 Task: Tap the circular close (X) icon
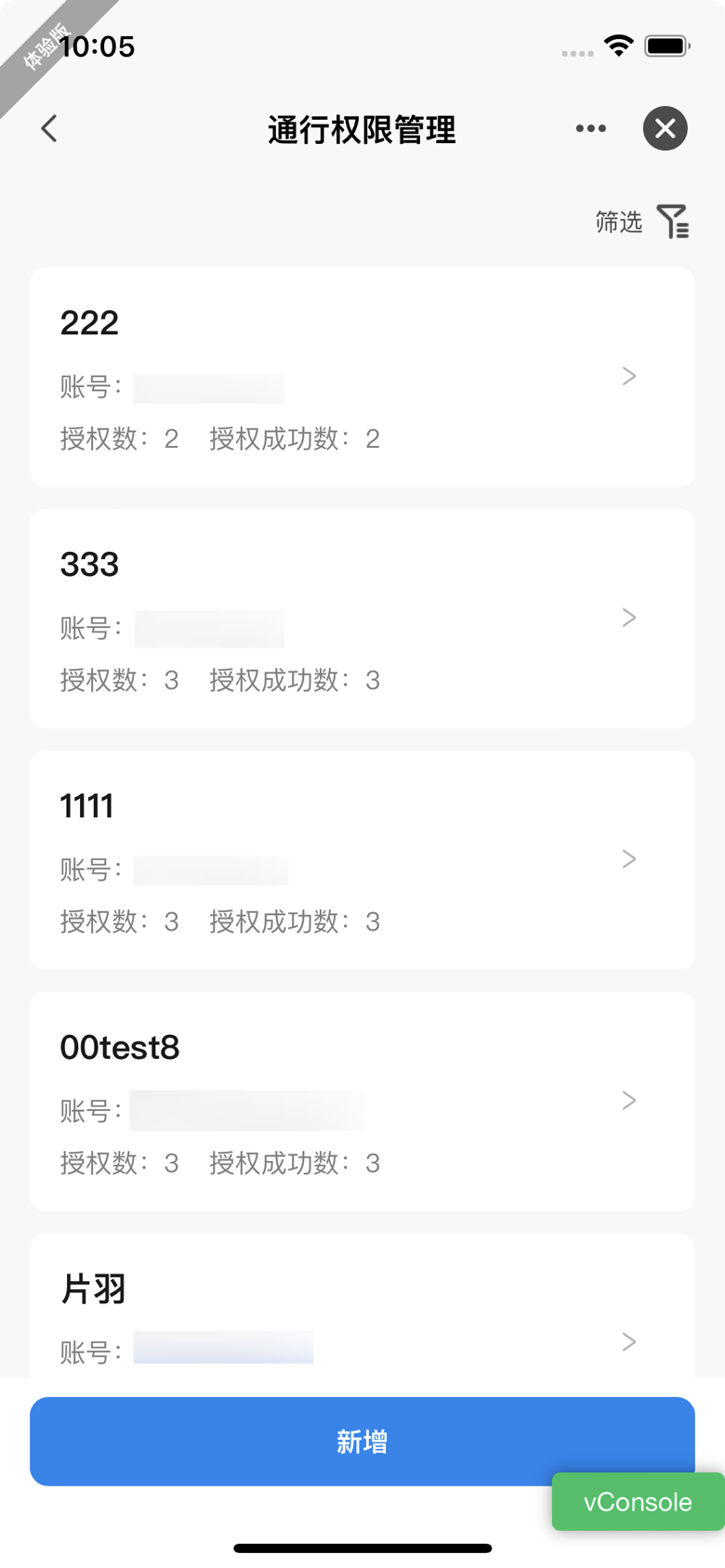665,128
